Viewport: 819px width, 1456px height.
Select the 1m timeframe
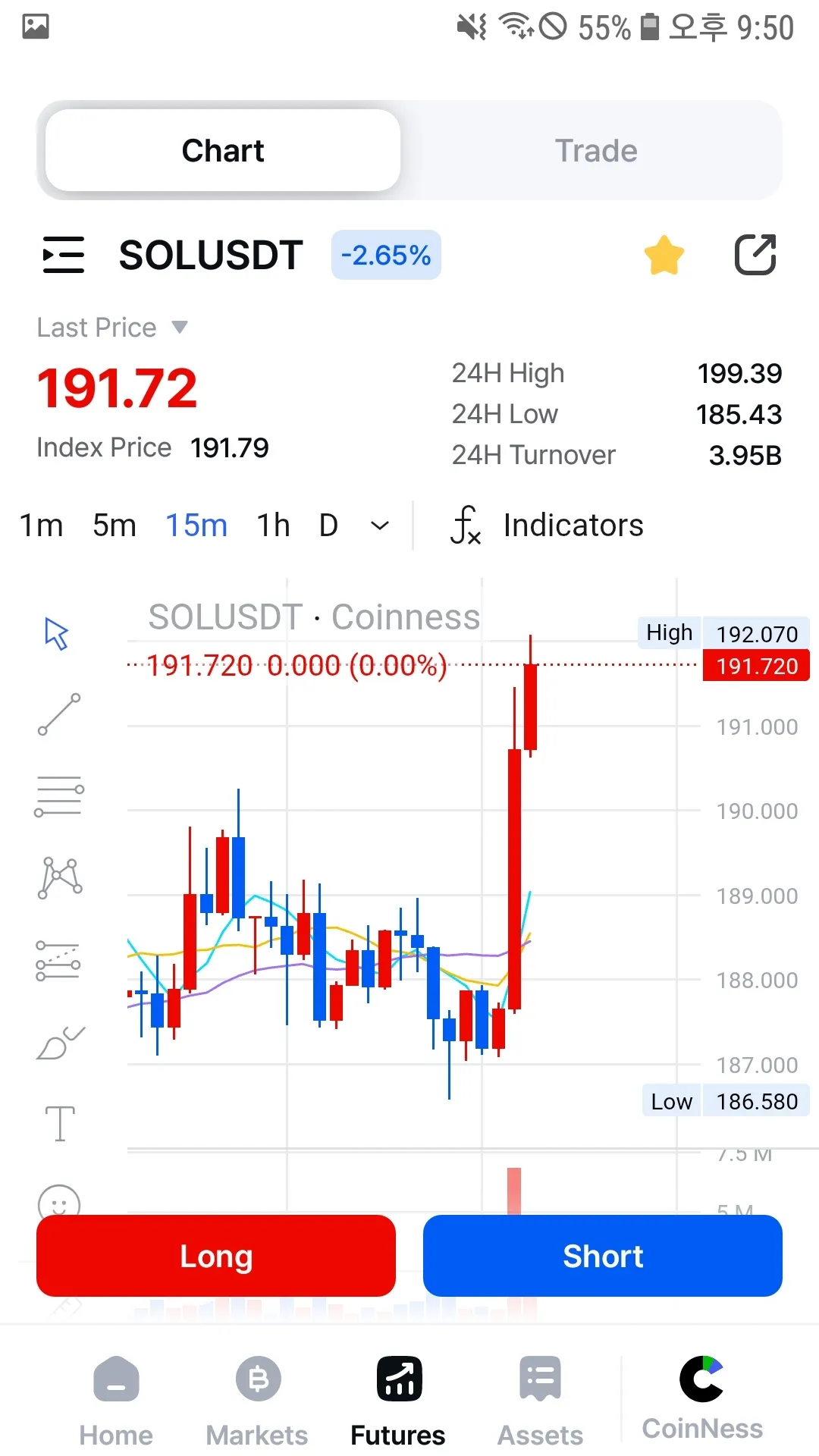(41, 525)
